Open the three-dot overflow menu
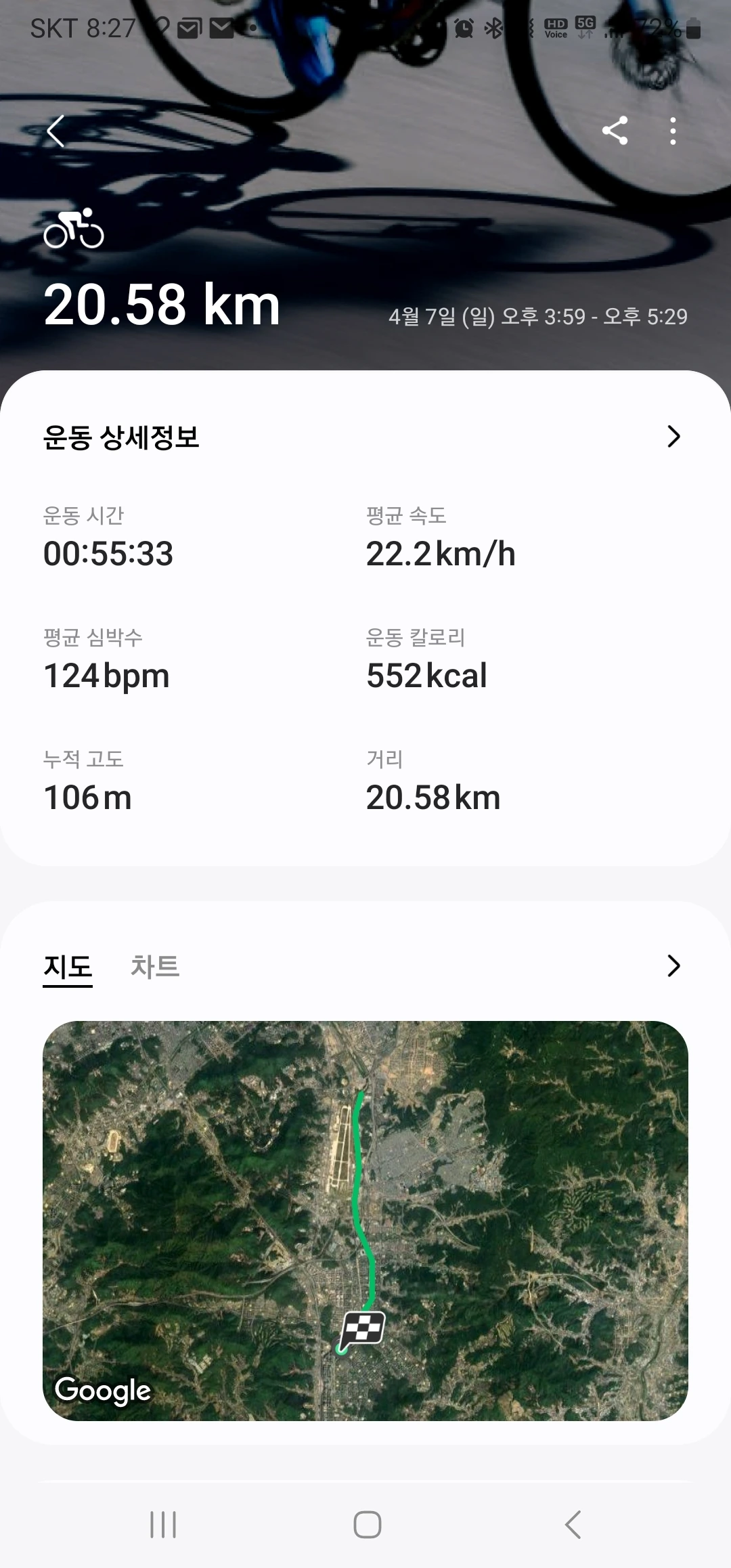The width and height of the screenshot is (731, 1568). click(x=672, y=131)
